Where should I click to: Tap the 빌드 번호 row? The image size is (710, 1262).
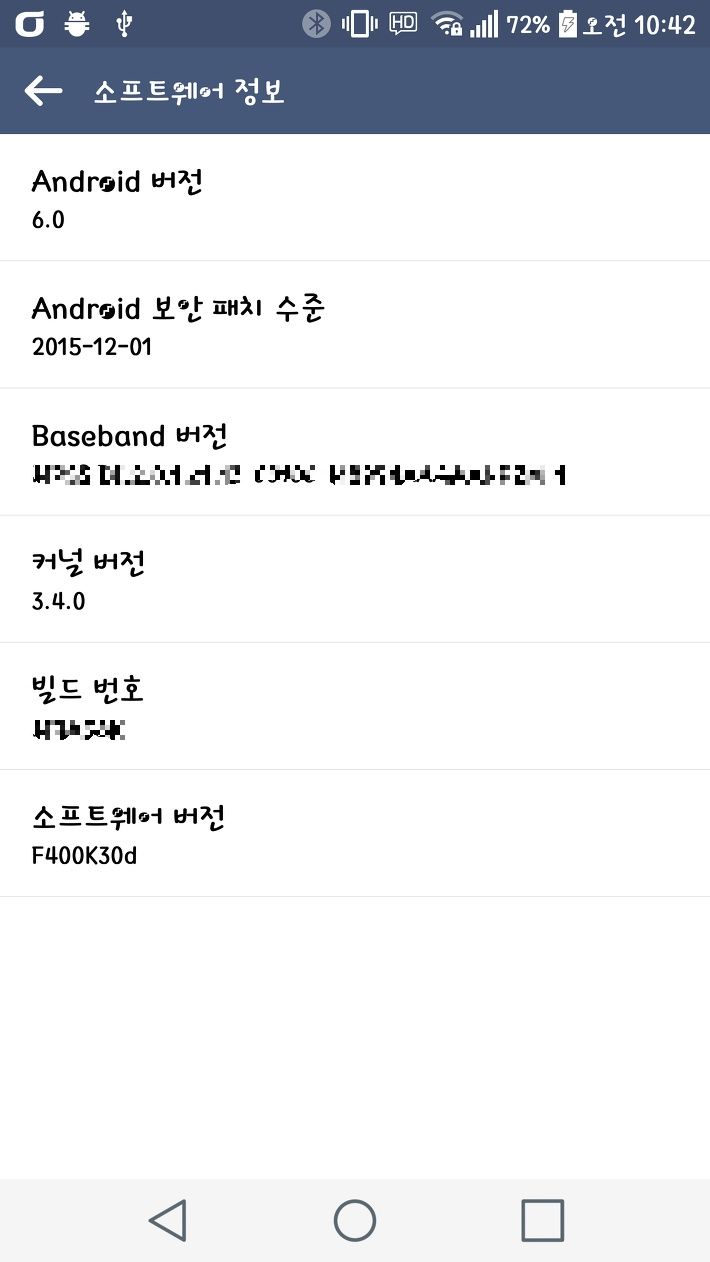[355, 706]
